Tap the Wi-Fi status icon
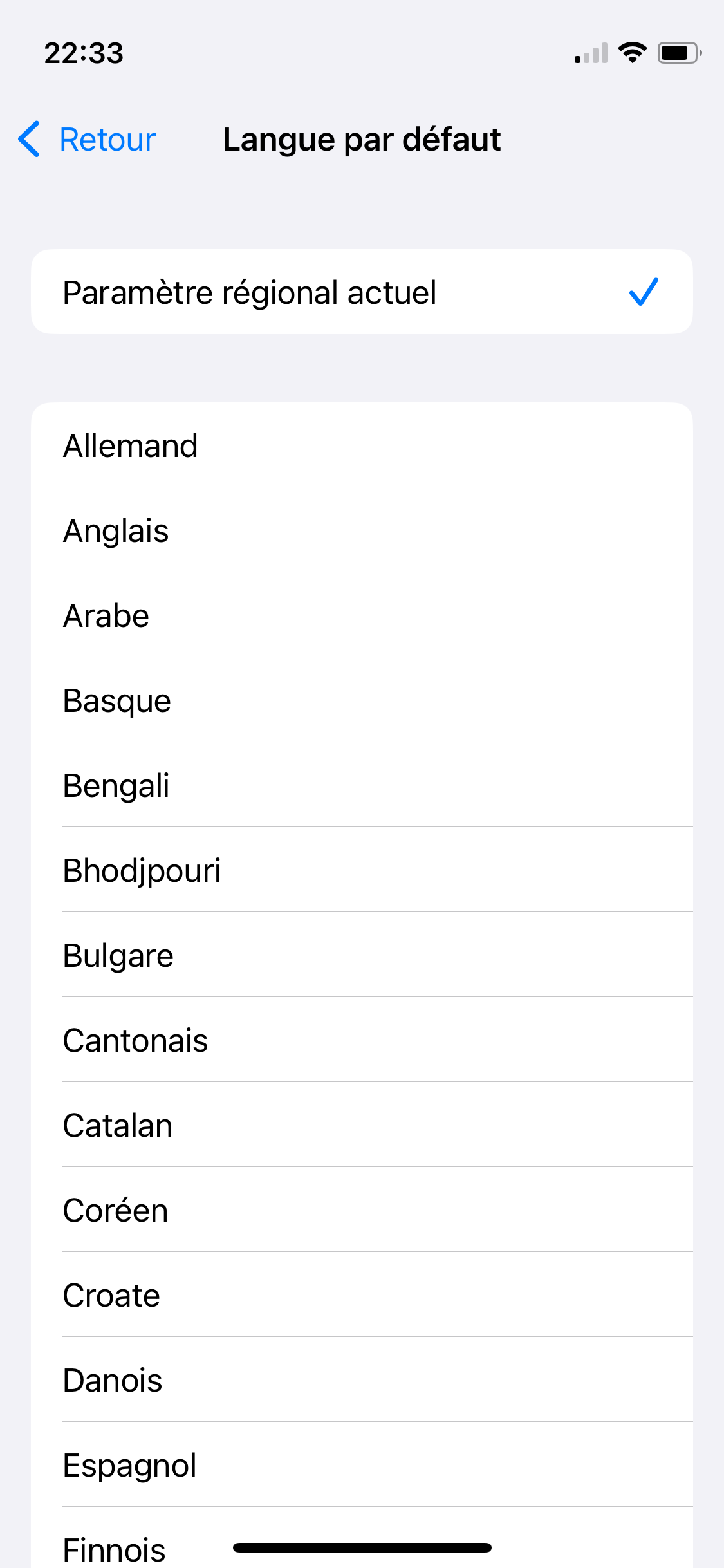Viewport: 724px width, 1568px height. pos(633,53)
